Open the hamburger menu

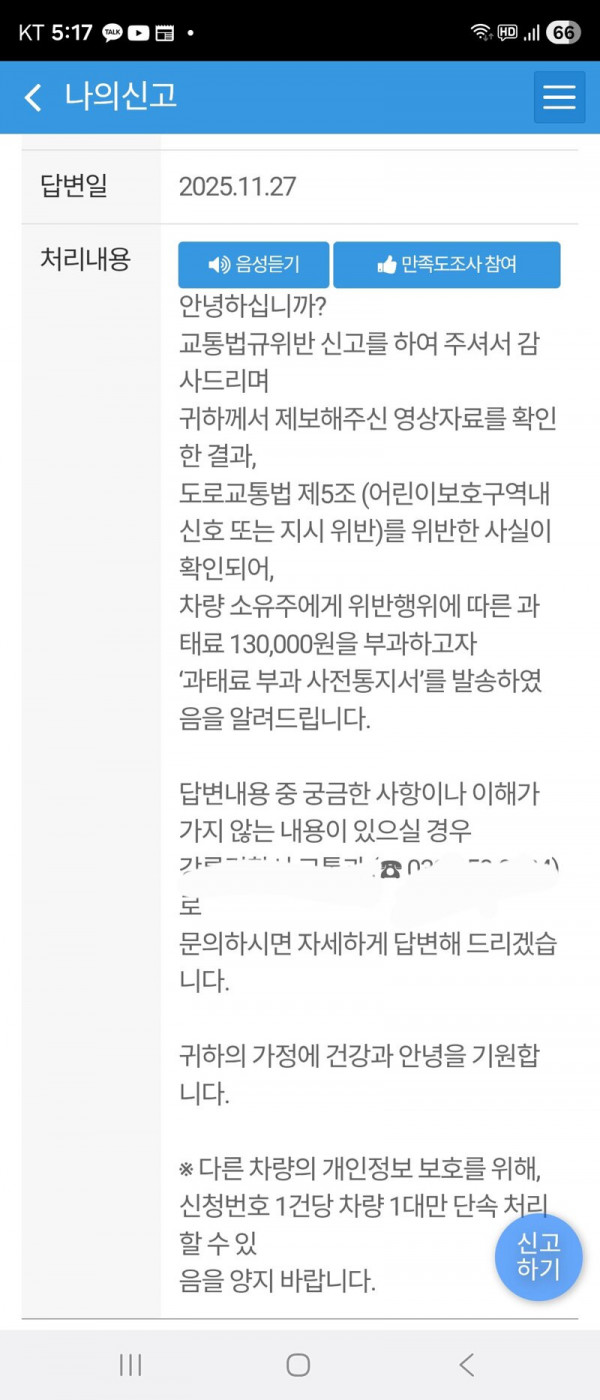(x=559, y=97)
